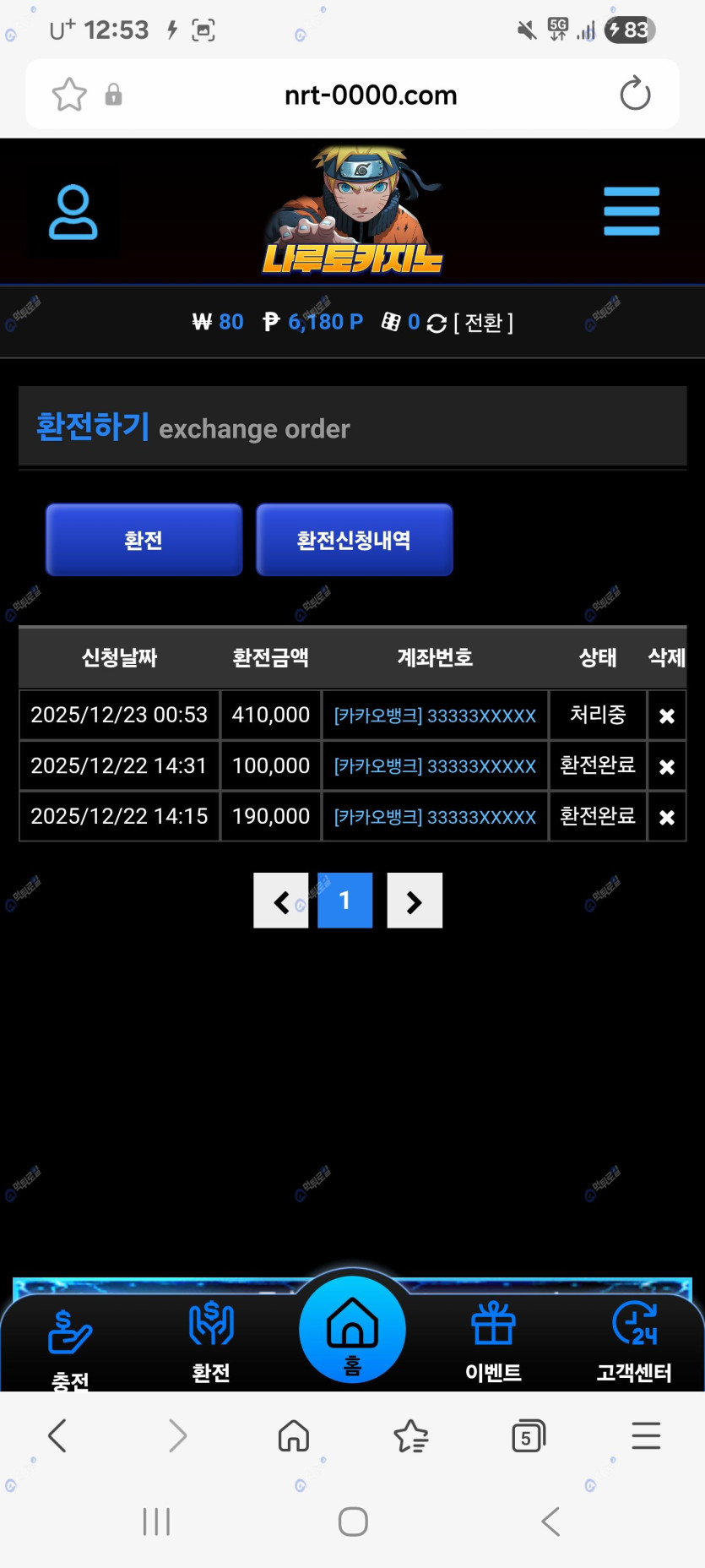Go to the 홈 home tab
Screen dimensions: 705x1568
(x=352, y=1331)
